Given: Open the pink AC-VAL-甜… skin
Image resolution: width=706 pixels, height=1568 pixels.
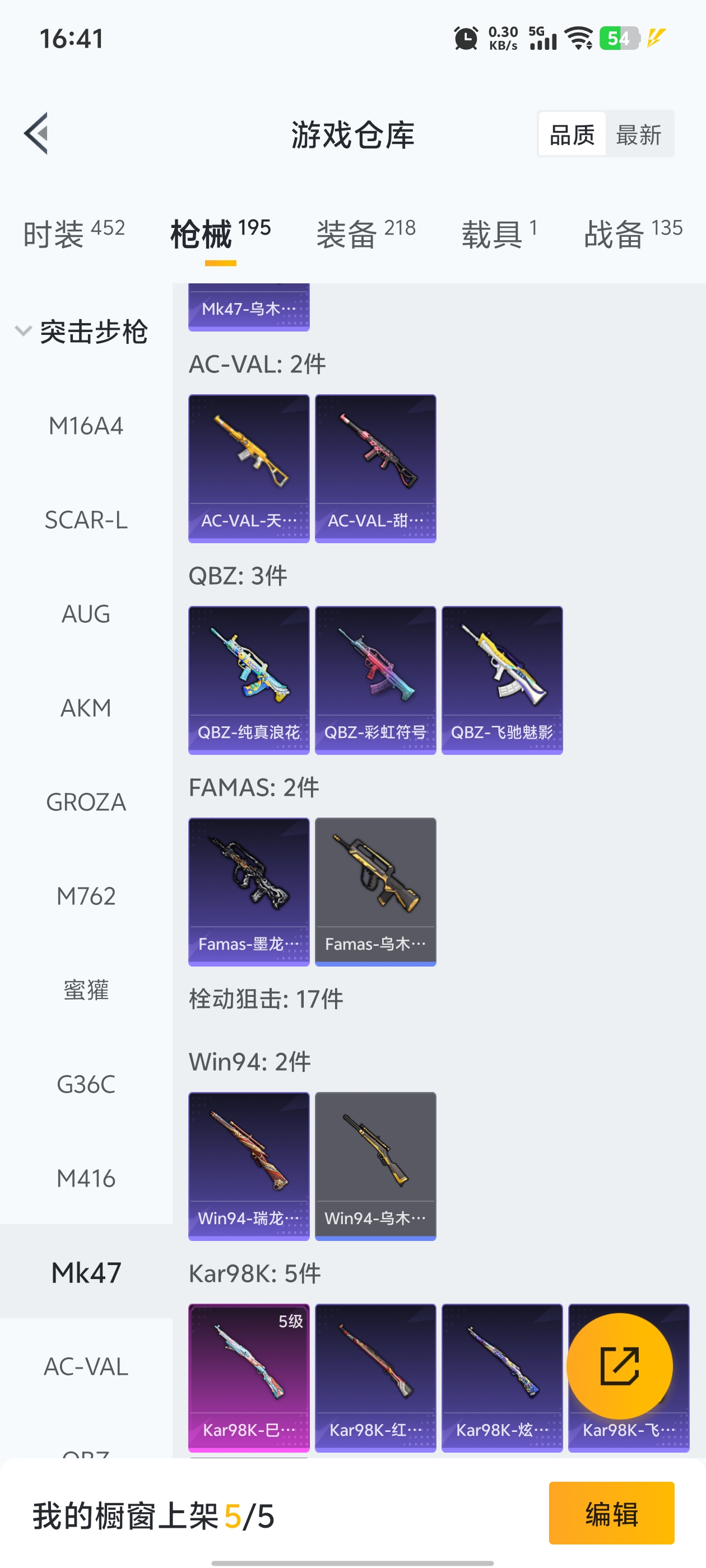Looking at the screenshot, I should click(375, 468).
